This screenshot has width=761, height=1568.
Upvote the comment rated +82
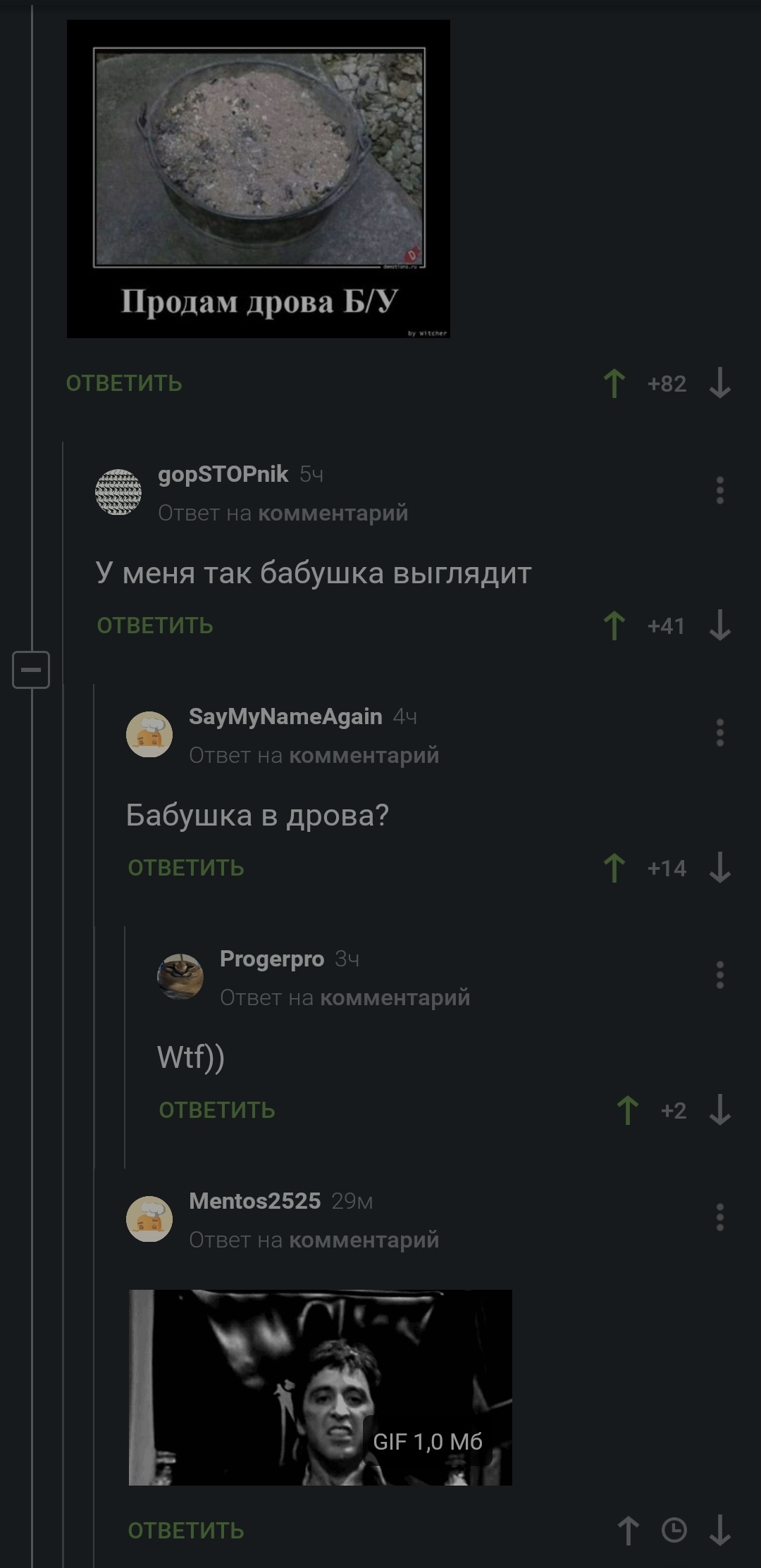click(614, 383)
